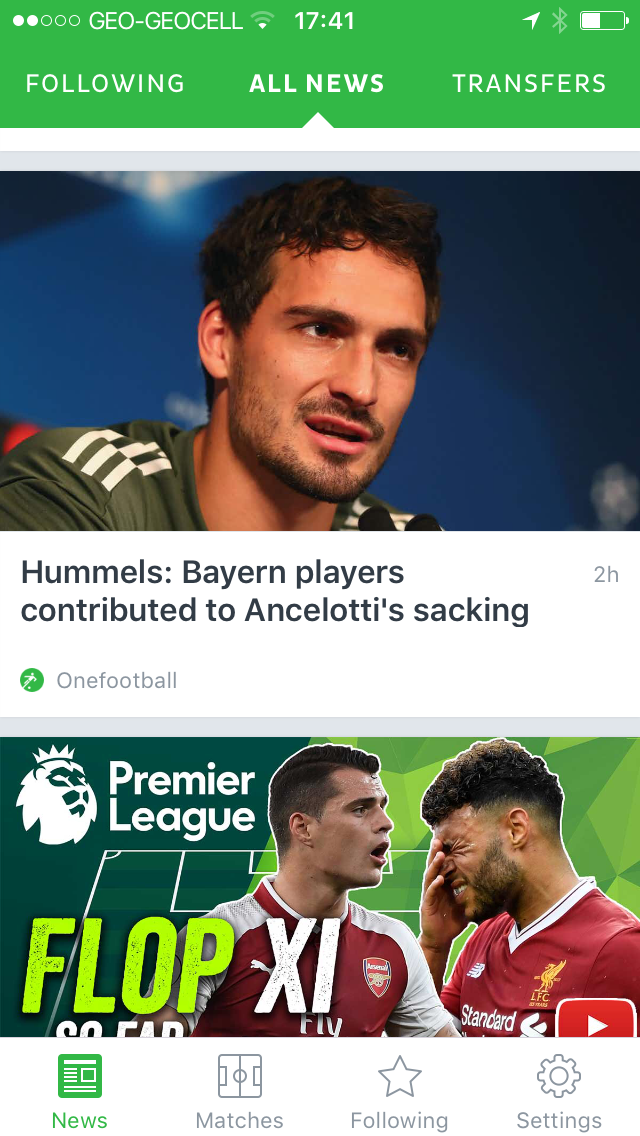Screen dimensions: 640x1136
Task: Go to the News bottom tab
Action: tap(80, 1091)
